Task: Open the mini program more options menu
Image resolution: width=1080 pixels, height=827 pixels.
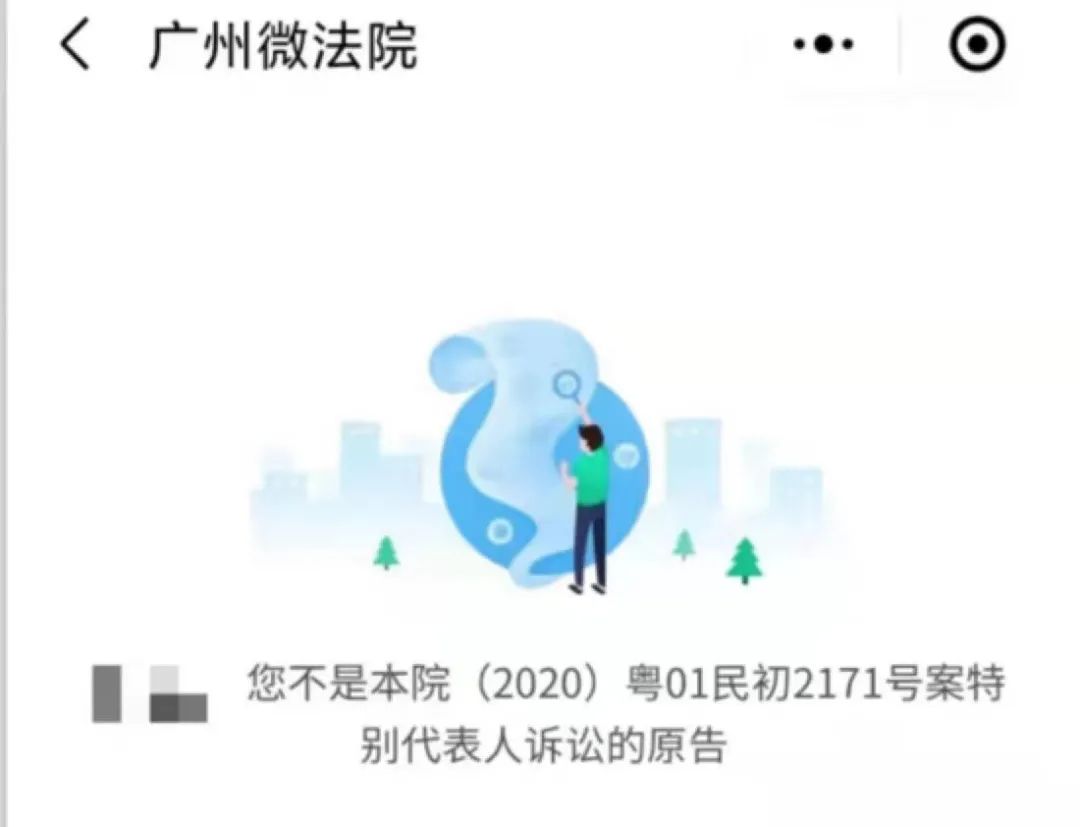Action: (824, 45)
